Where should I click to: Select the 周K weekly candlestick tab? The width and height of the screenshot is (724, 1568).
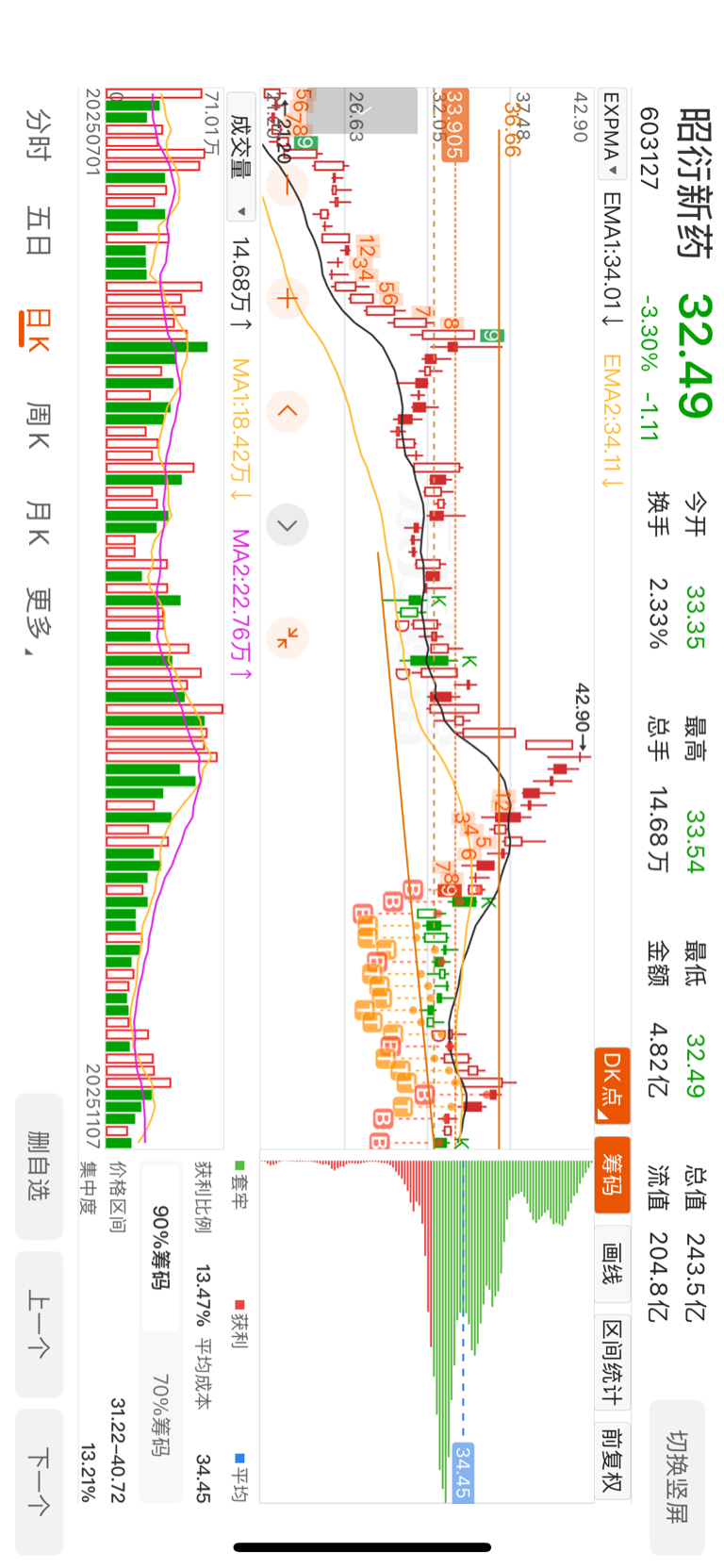click(x=38, y=425)
